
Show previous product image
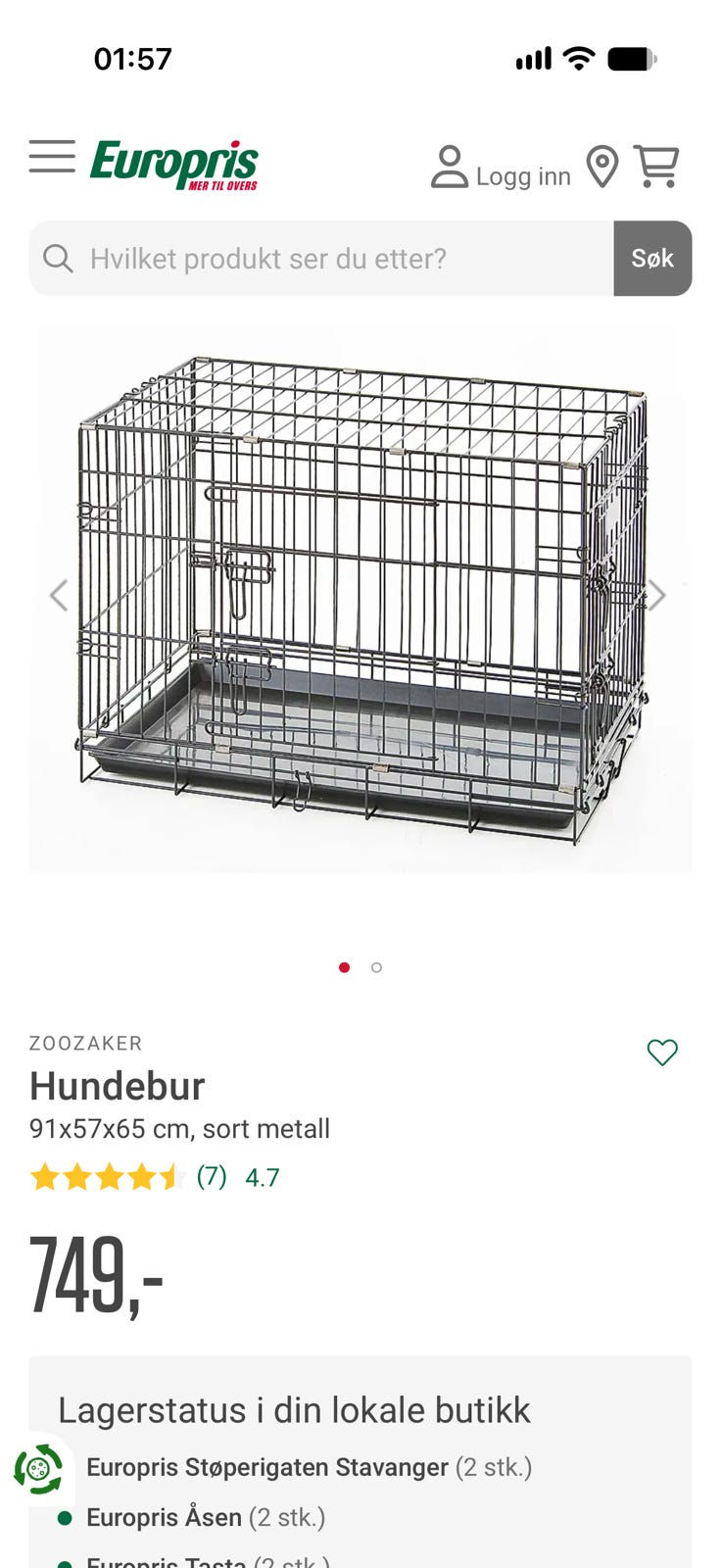point(60,595)
